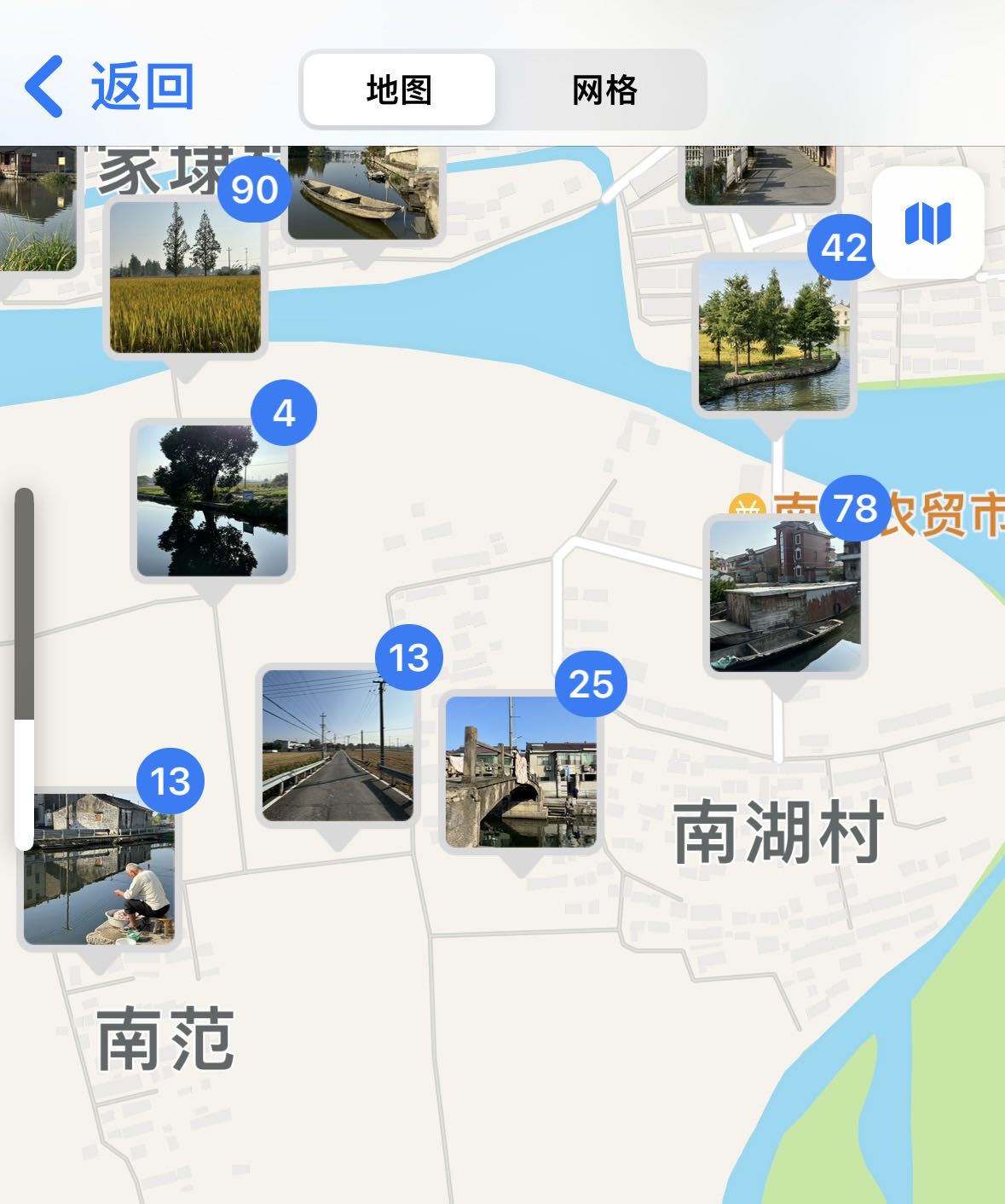This screenshot has height=1204, width=1005.
Task: Open the houseboat cluster of 78 photos
Action: pos(785,595)
